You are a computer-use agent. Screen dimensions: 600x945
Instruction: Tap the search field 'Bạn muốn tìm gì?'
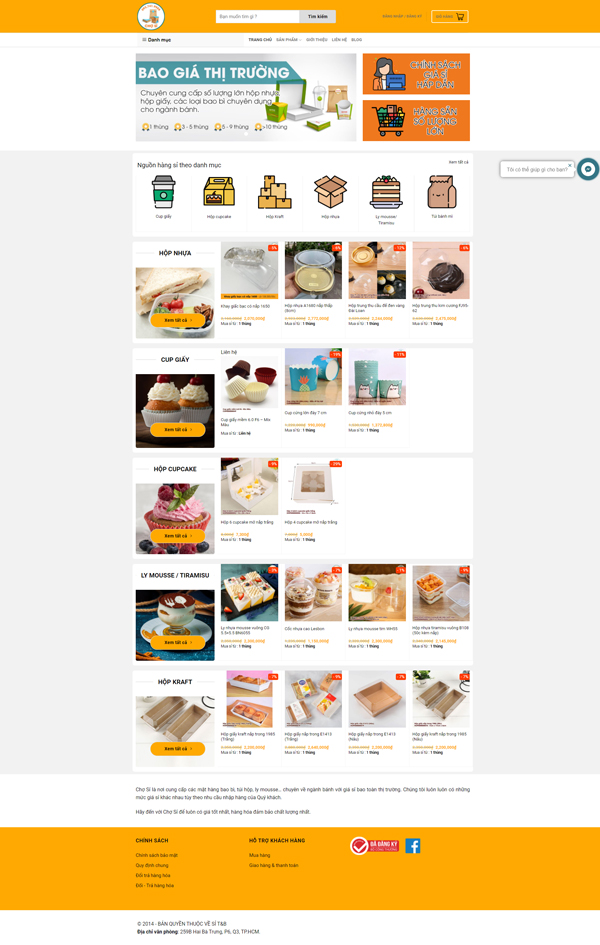(x=257, y=17)
